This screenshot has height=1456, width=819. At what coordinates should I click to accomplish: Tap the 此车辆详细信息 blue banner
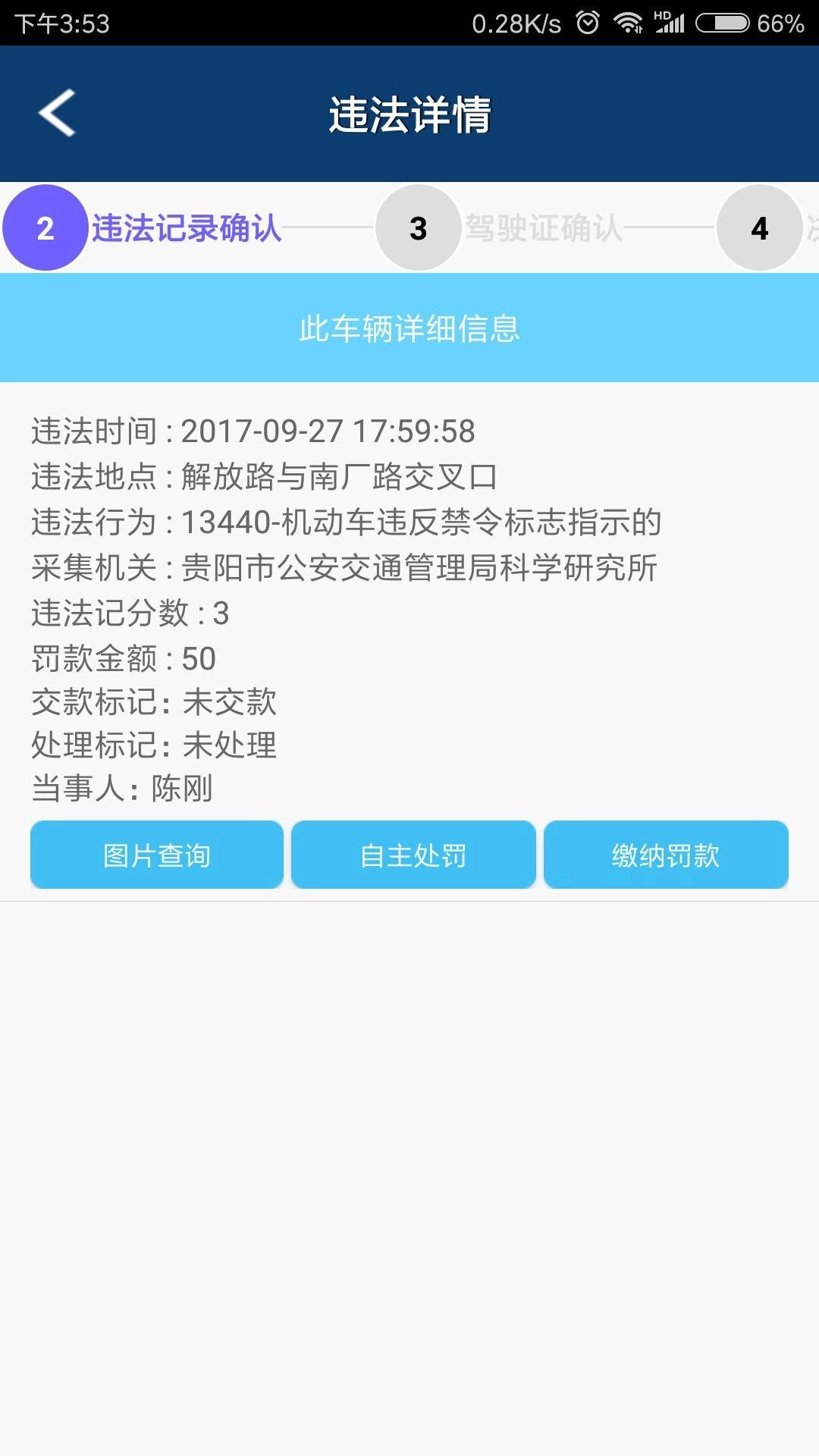coord(409,328)
